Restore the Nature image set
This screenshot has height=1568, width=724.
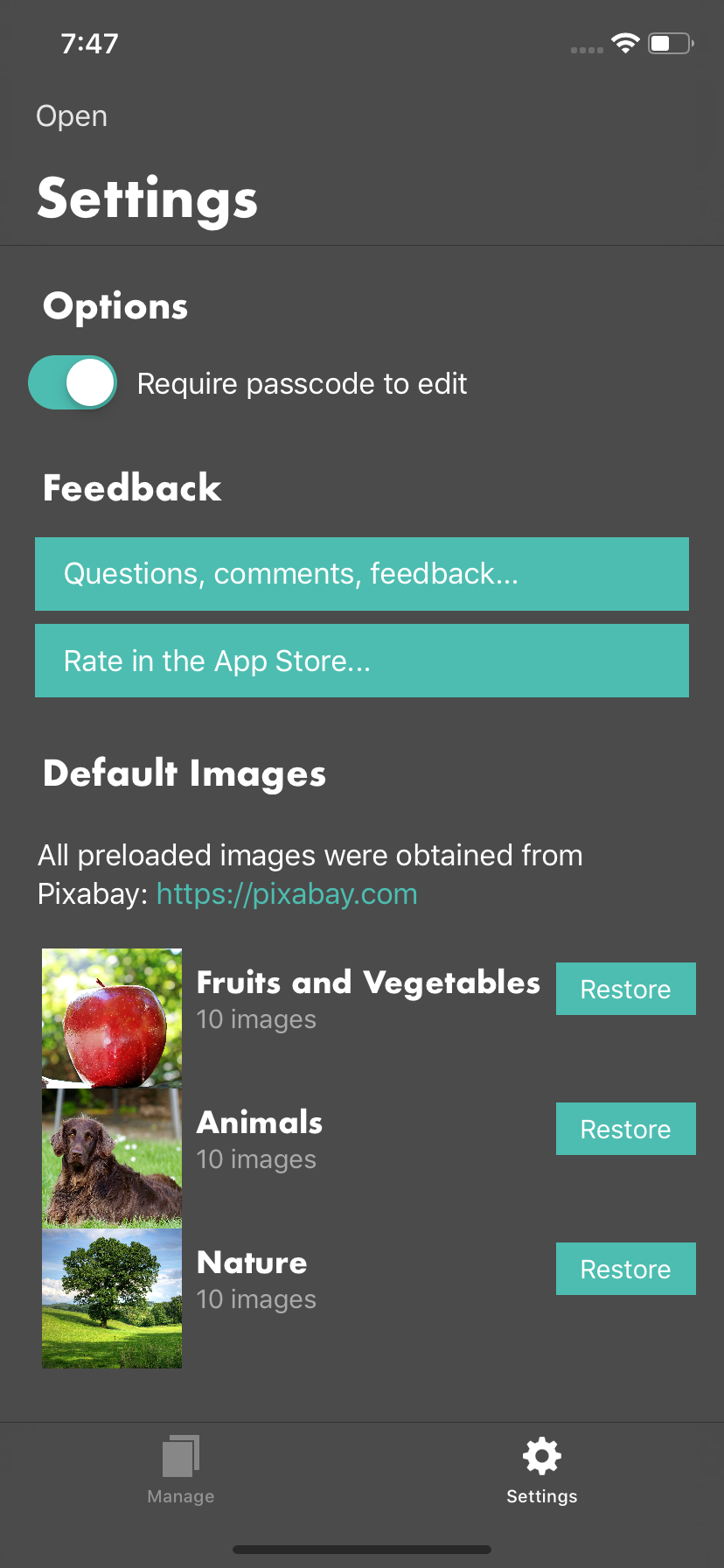point(625,1269)
